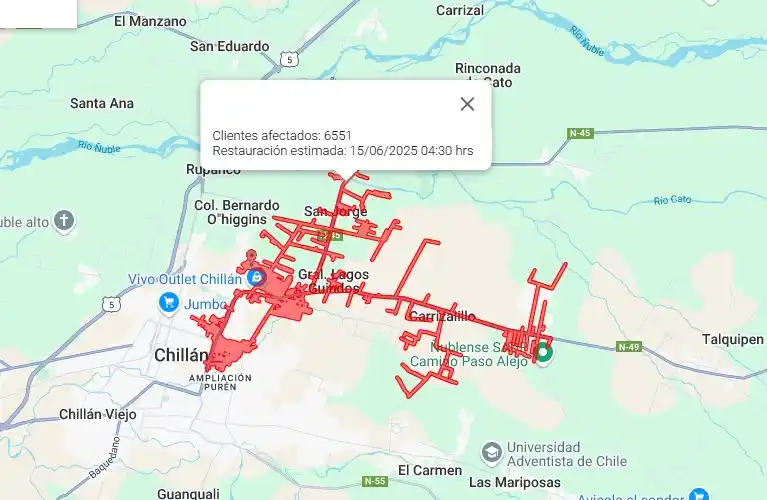Open the Vivo Outlet Chillán marker

256,278
